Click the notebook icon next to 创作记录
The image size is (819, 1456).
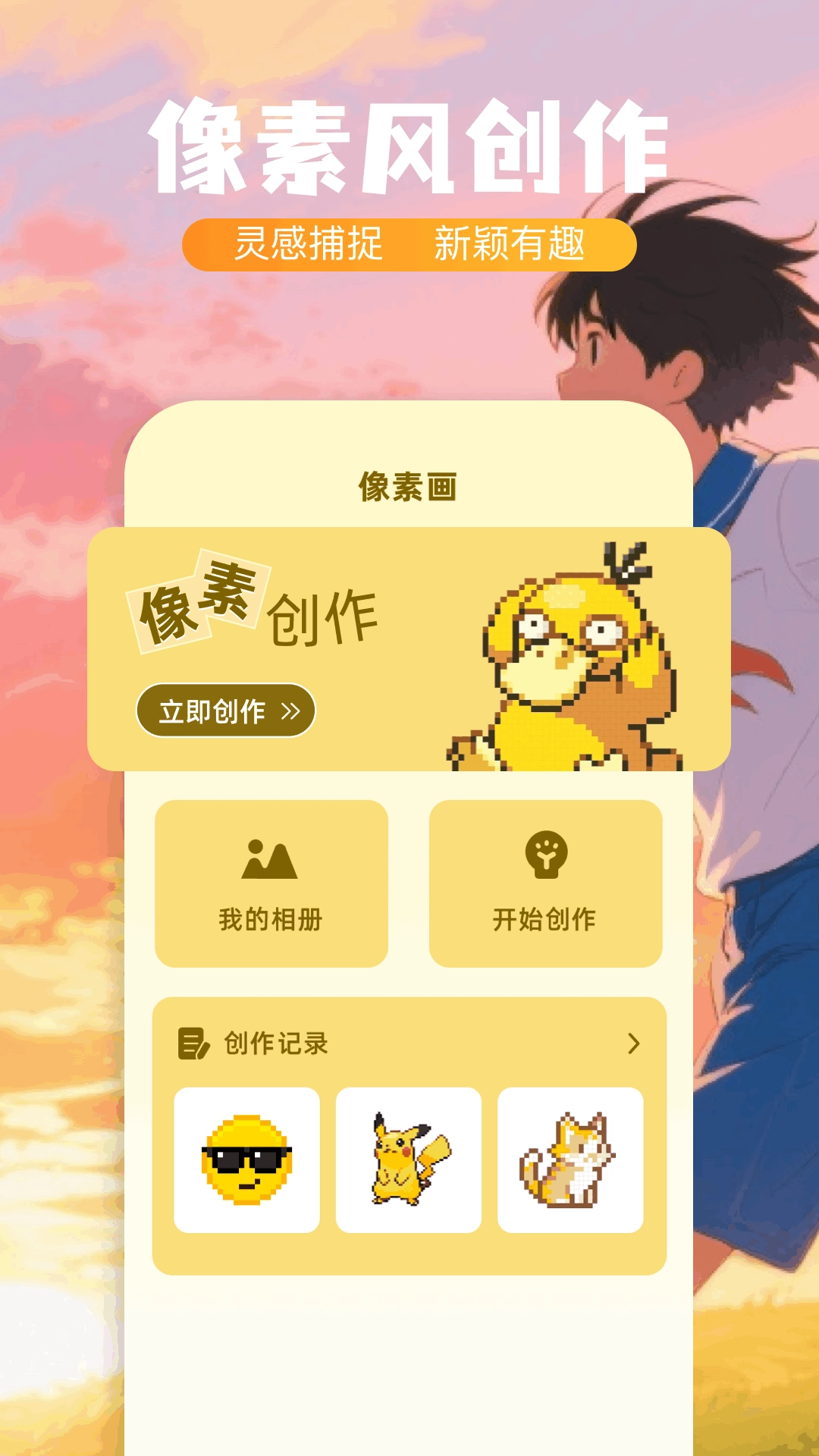(x=193, y=1043)
